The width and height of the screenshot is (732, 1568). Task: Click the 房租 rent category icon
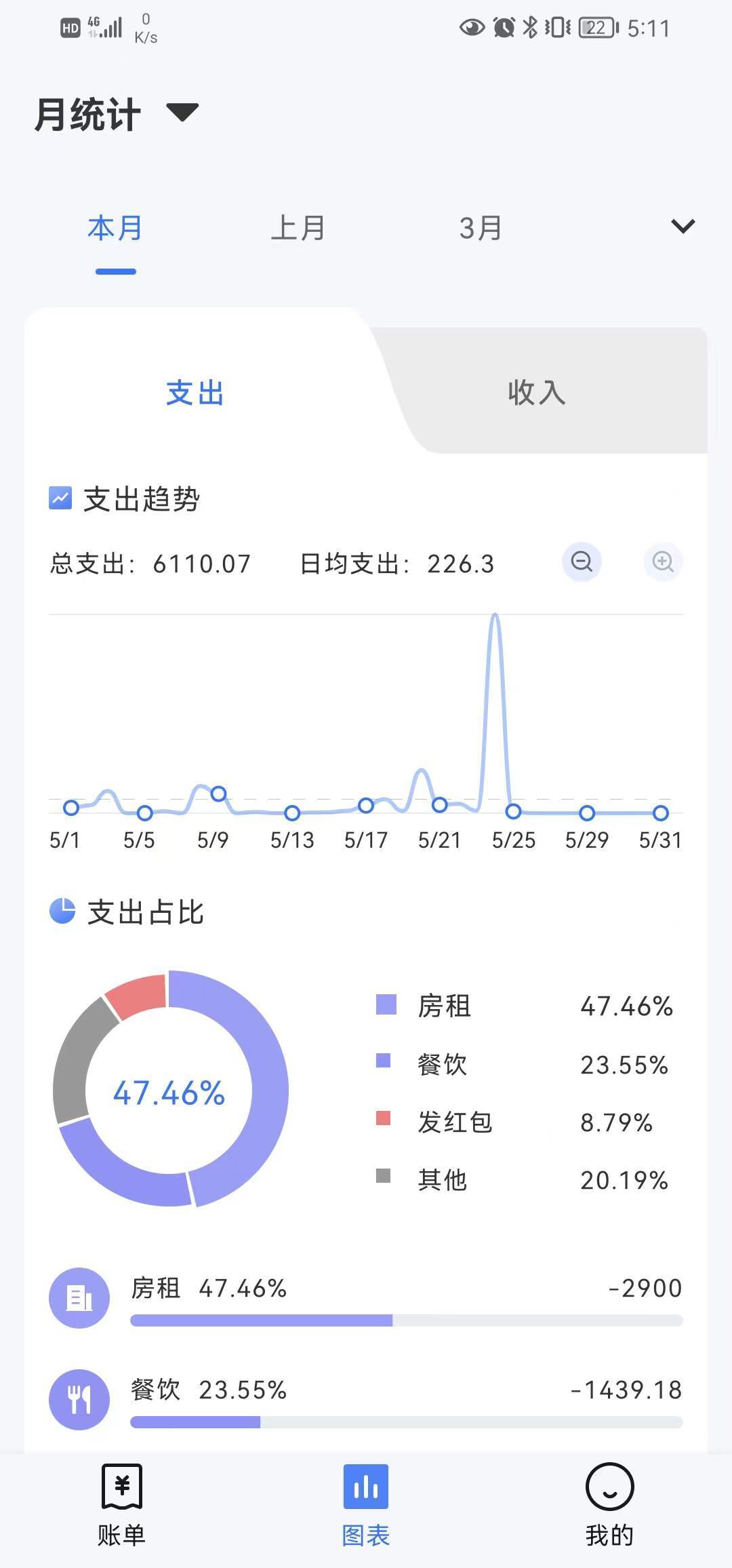coord(79,1297)
